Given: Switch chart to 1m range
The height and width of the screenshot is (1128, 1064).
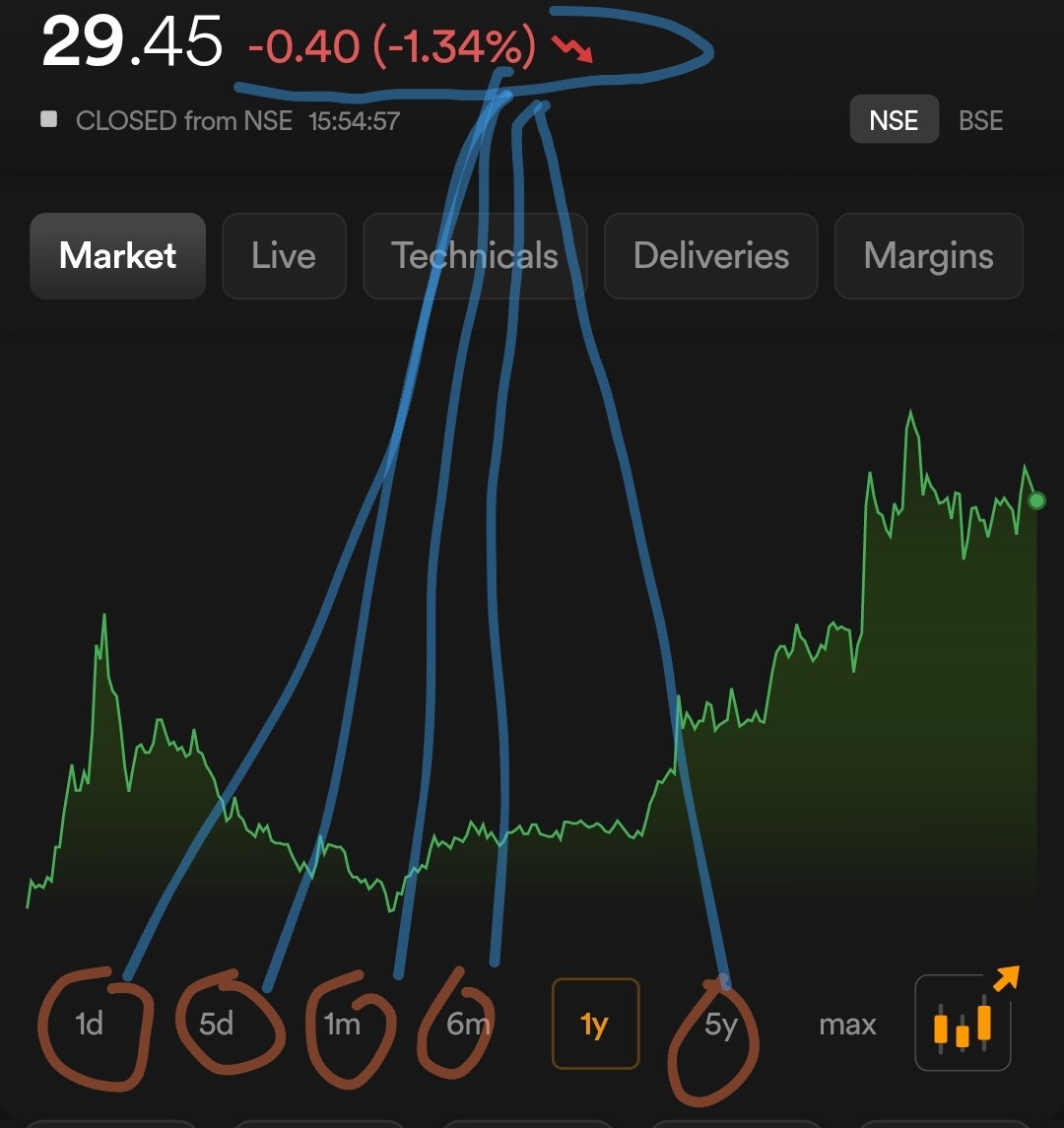Looking at the screenshot, I should point(342,1025).
